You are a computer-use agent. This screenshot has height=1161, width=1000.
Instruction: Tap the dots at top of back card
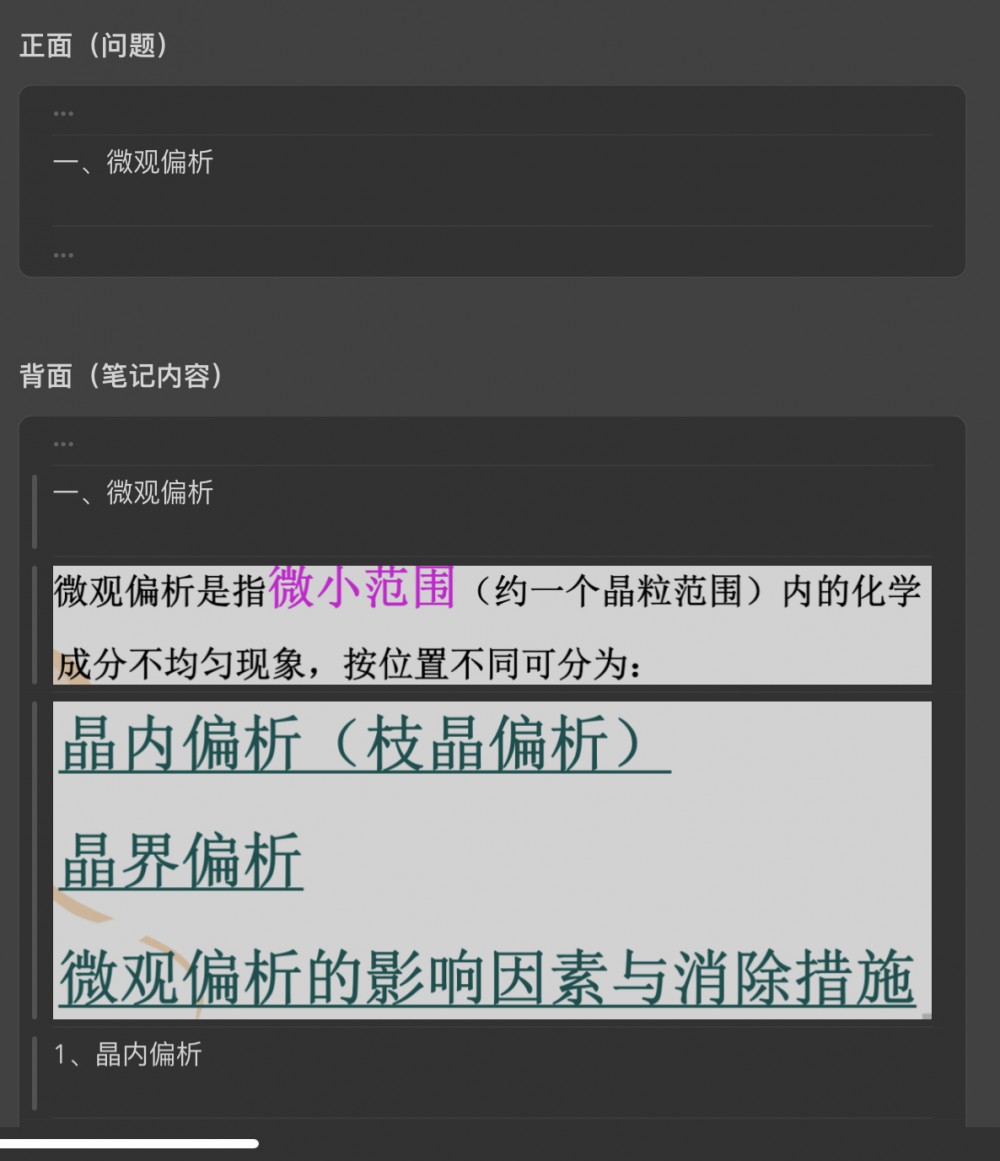63,444
